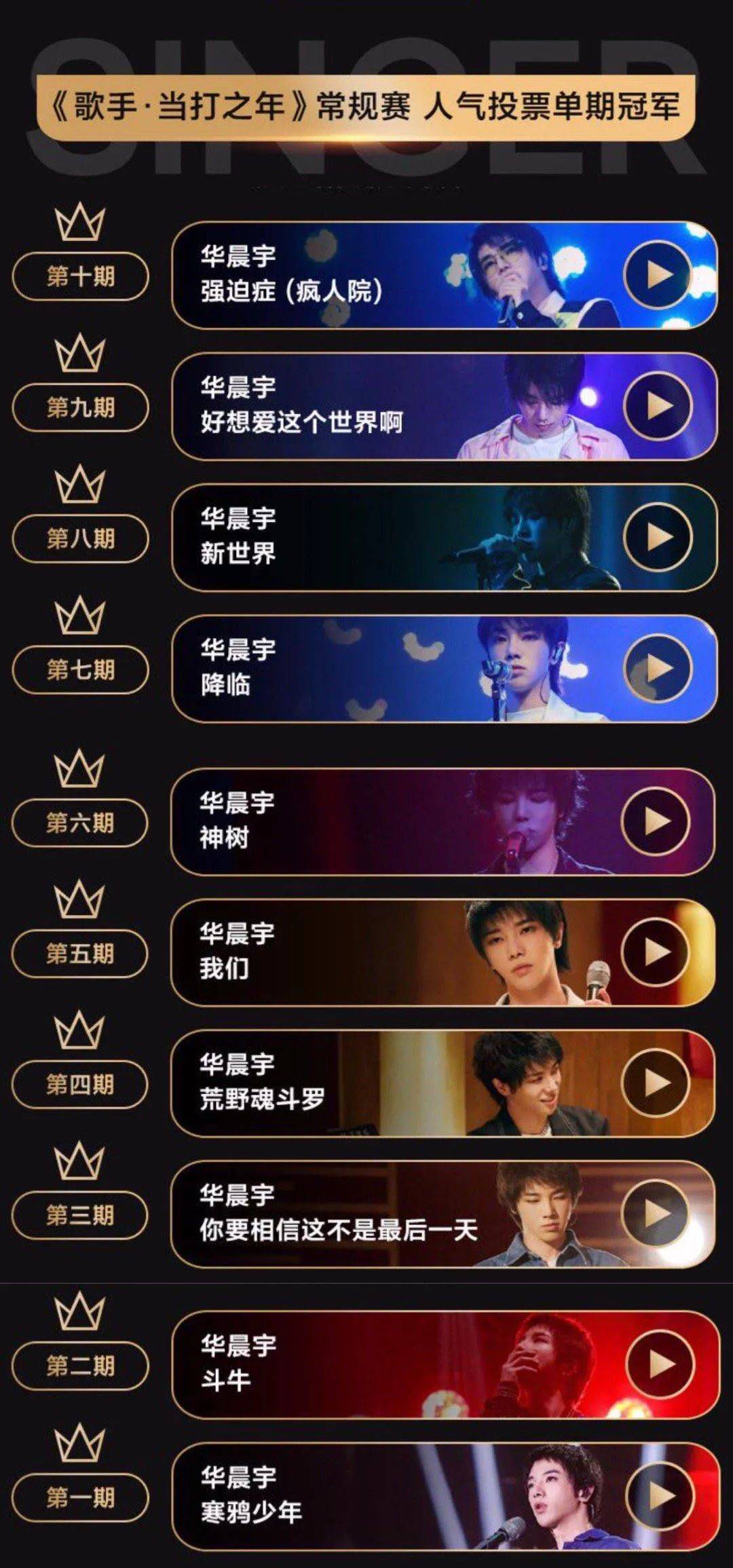Play the 降临 performance
This screenshot has width=733, height=1568.
pos(658,668)
